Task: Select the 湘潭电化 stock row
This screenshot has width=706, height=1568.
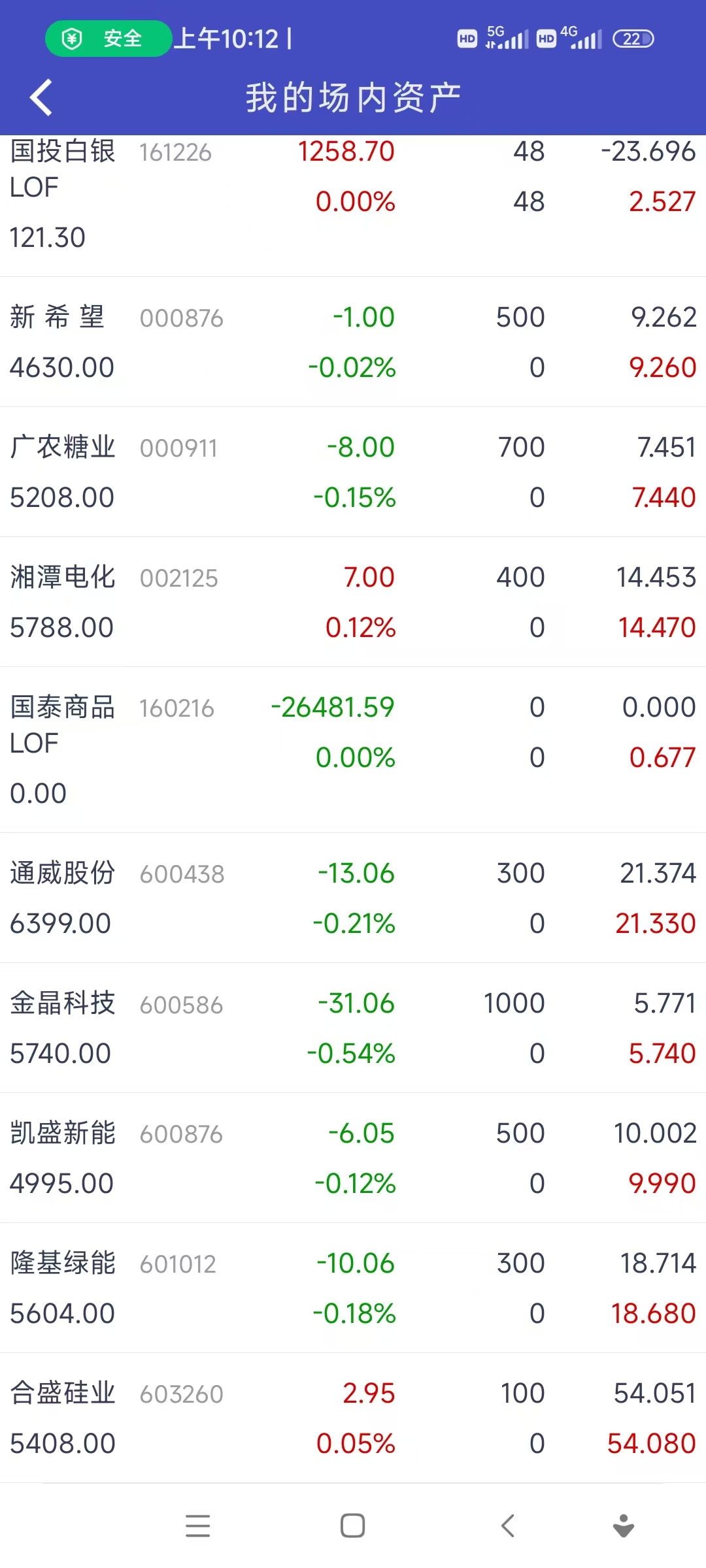Action: click(353, 602)
